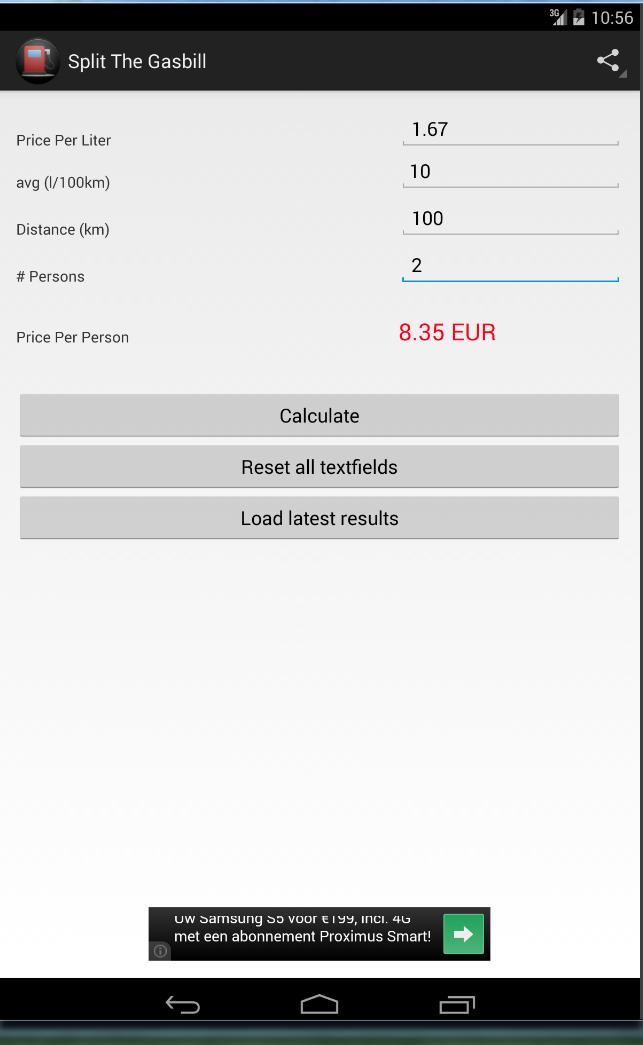Edit the # Persons field
Screen dimensions: 643x1045
coord(510,266)
